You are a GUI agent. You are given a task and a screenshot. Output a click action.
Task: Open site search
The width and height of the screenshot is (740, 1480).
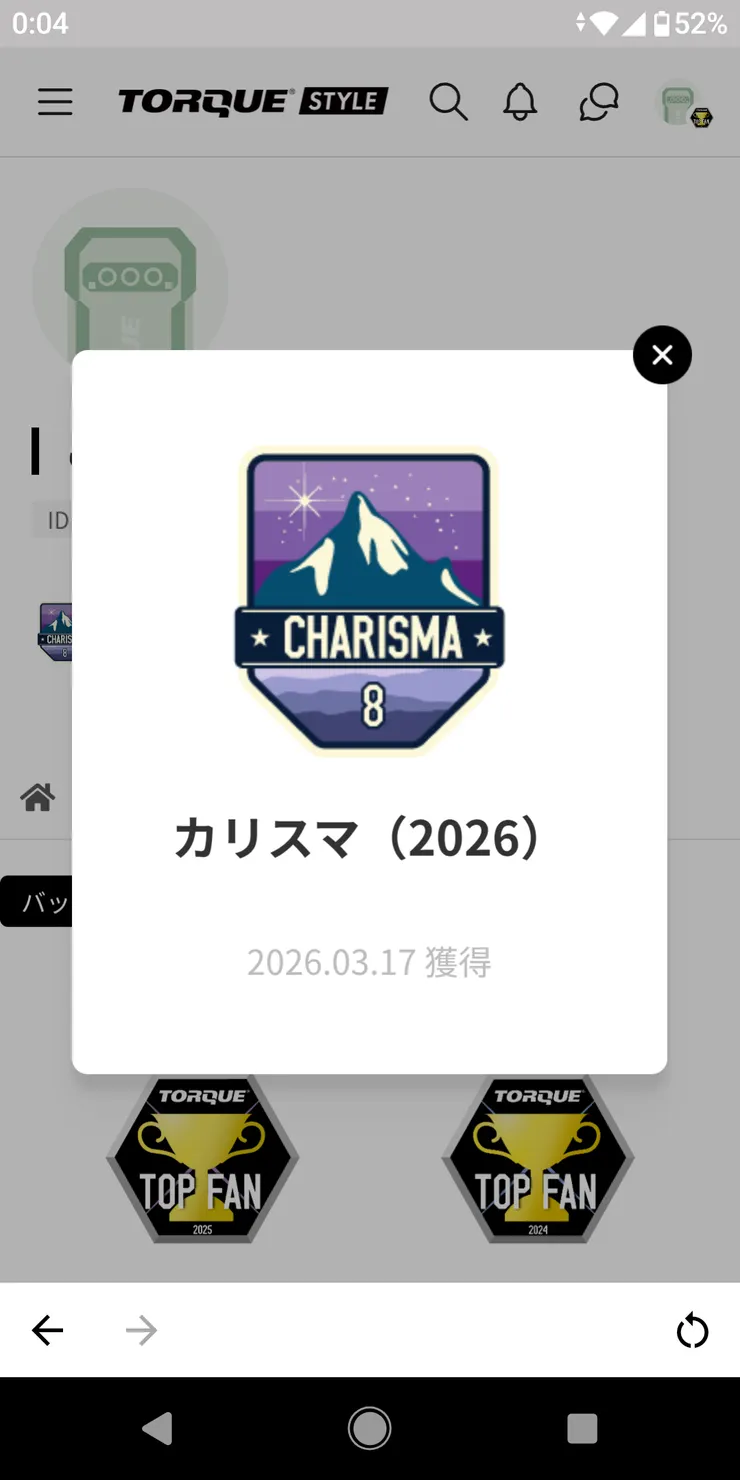click(x=448, y=102)
